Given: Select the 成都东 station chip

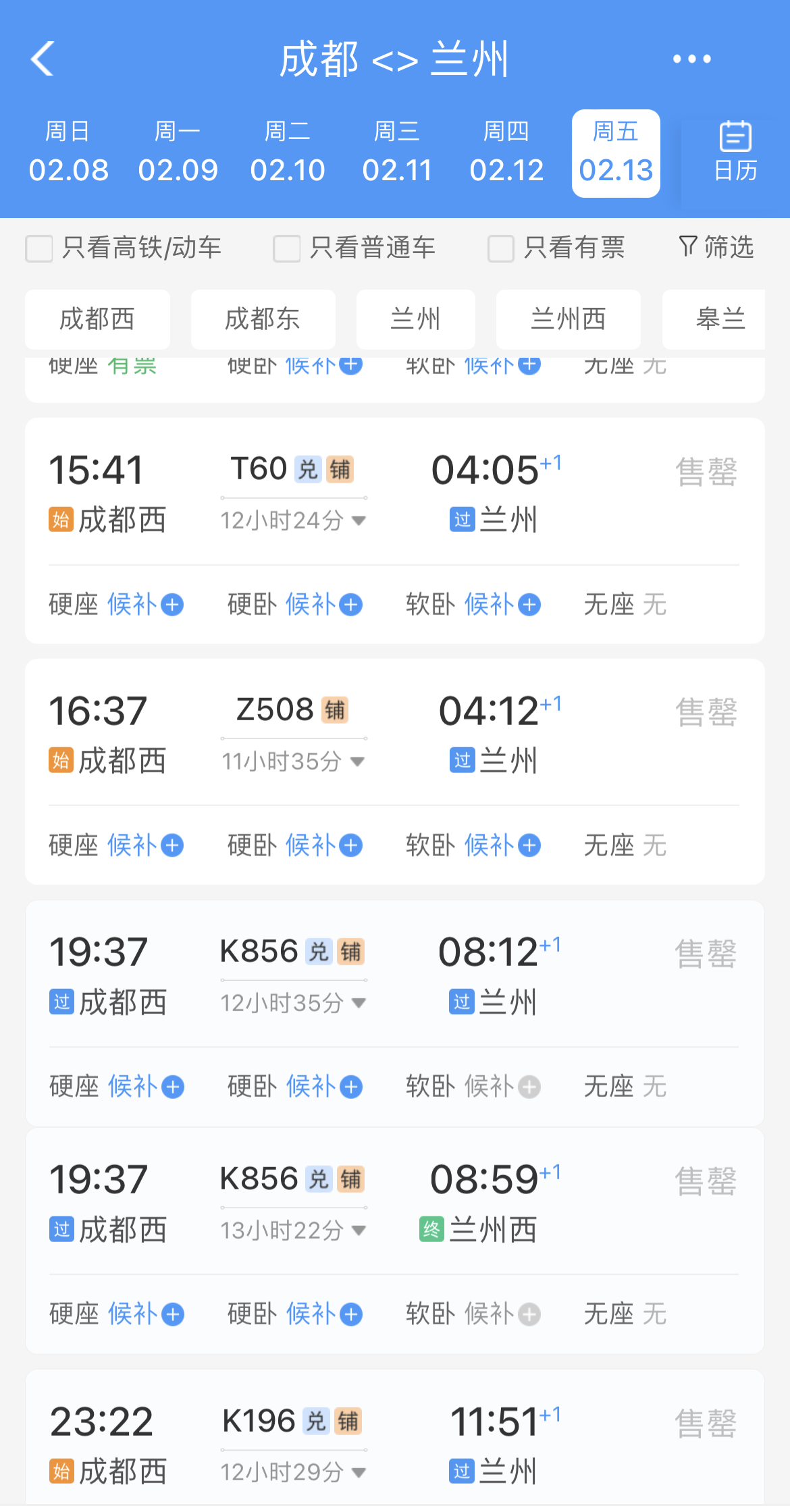Looking at the screenshot, I should [x=263, y=319].
